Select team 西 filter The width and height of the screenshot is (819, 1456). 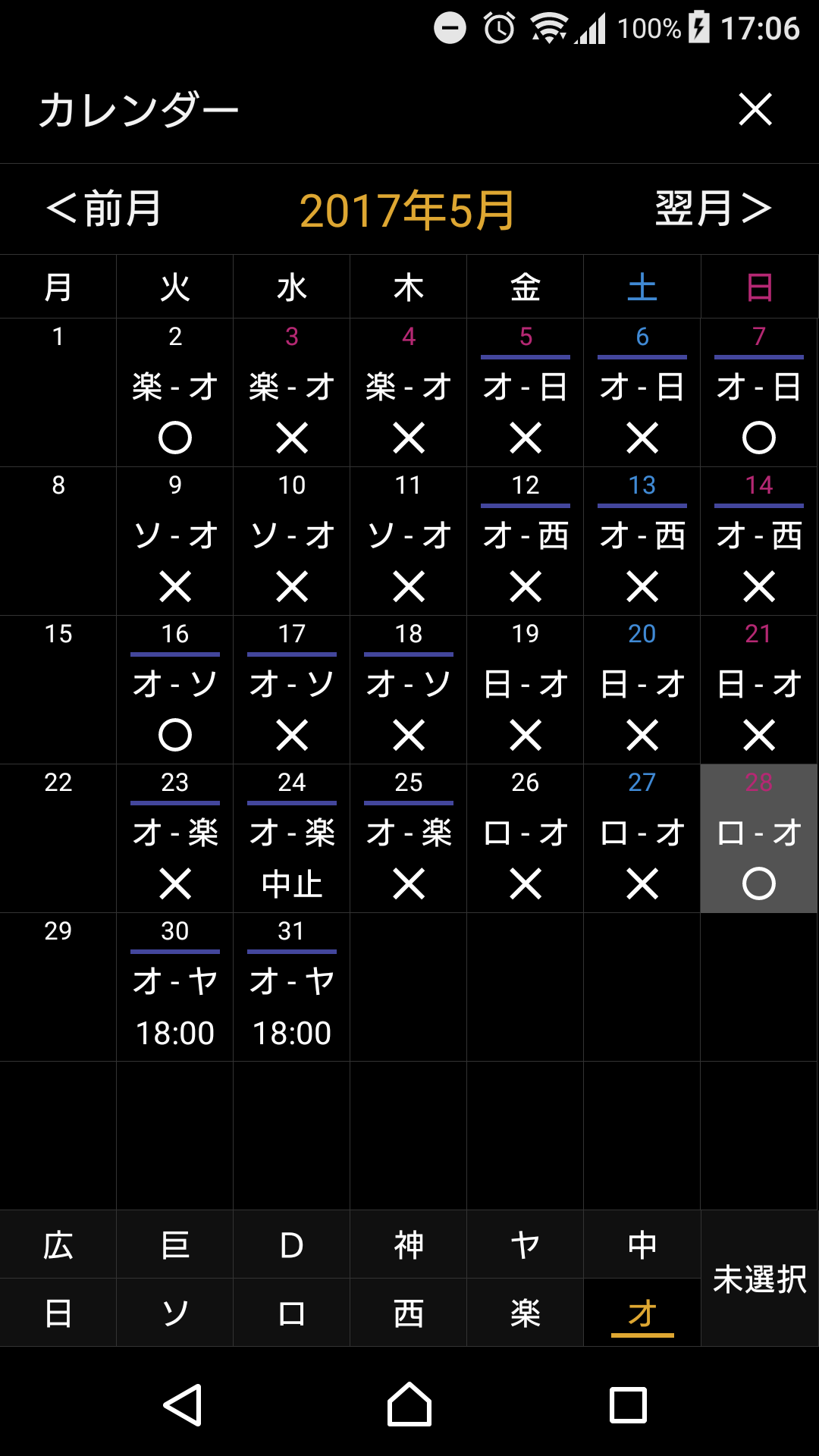click(409, 1313)
